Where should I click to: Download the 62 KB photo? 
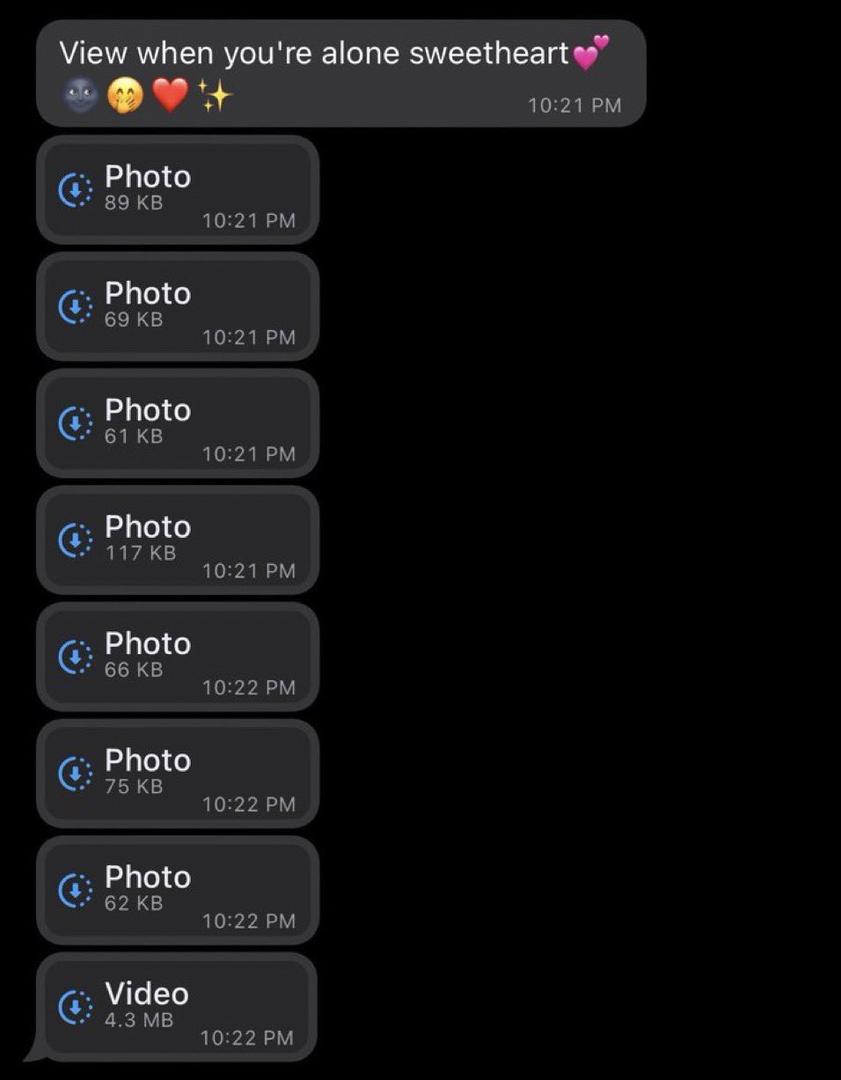pos(75,890)
